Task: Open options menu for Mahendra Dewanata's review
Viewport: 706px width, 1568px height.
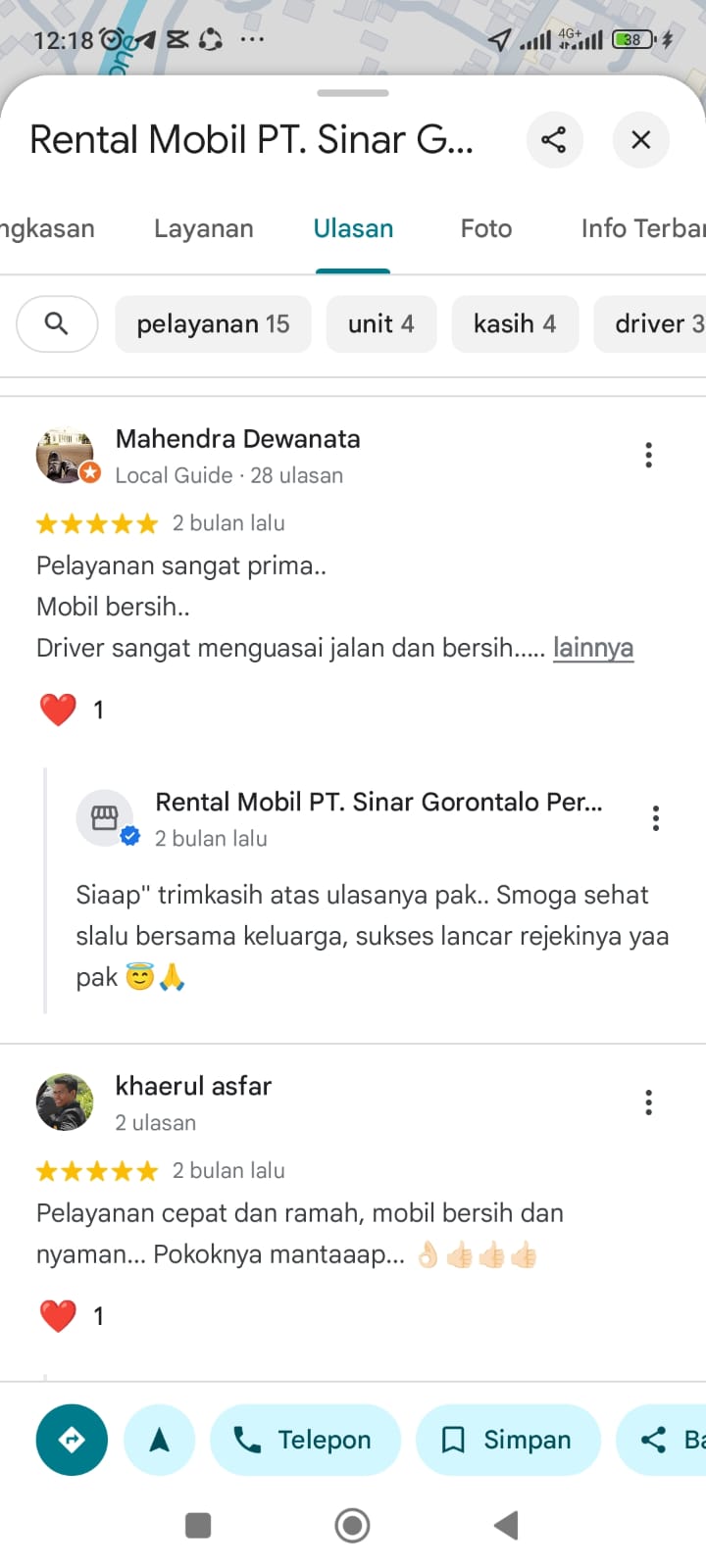Action: click(648, 455)
